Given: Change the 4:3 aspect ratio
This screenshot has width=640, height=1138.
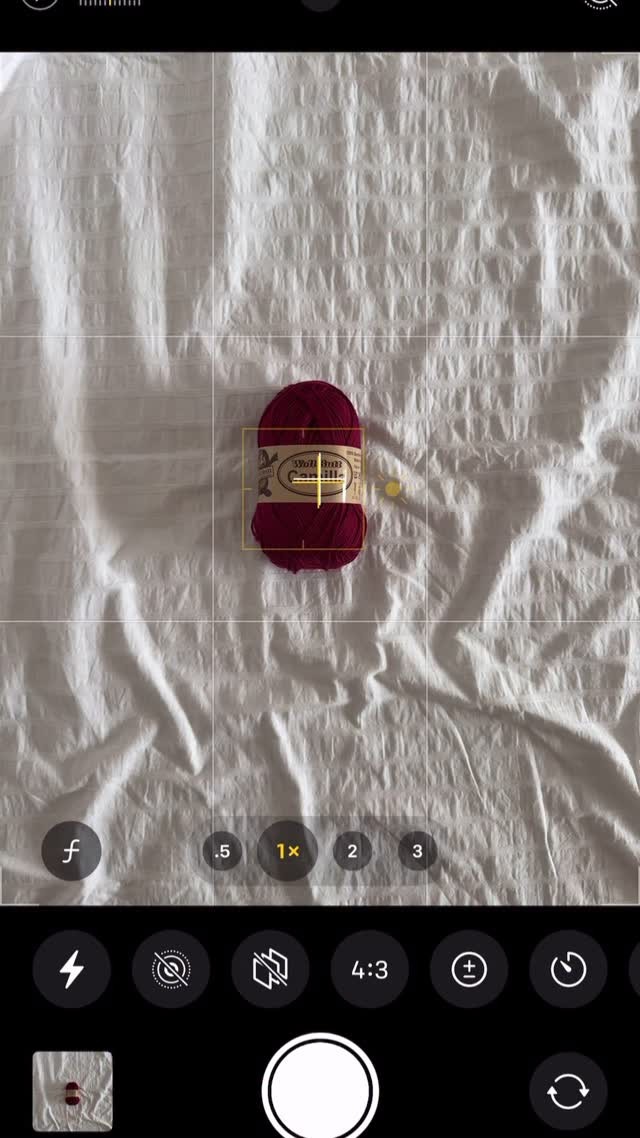Looking at the screenshot, I should coord(369,969).
